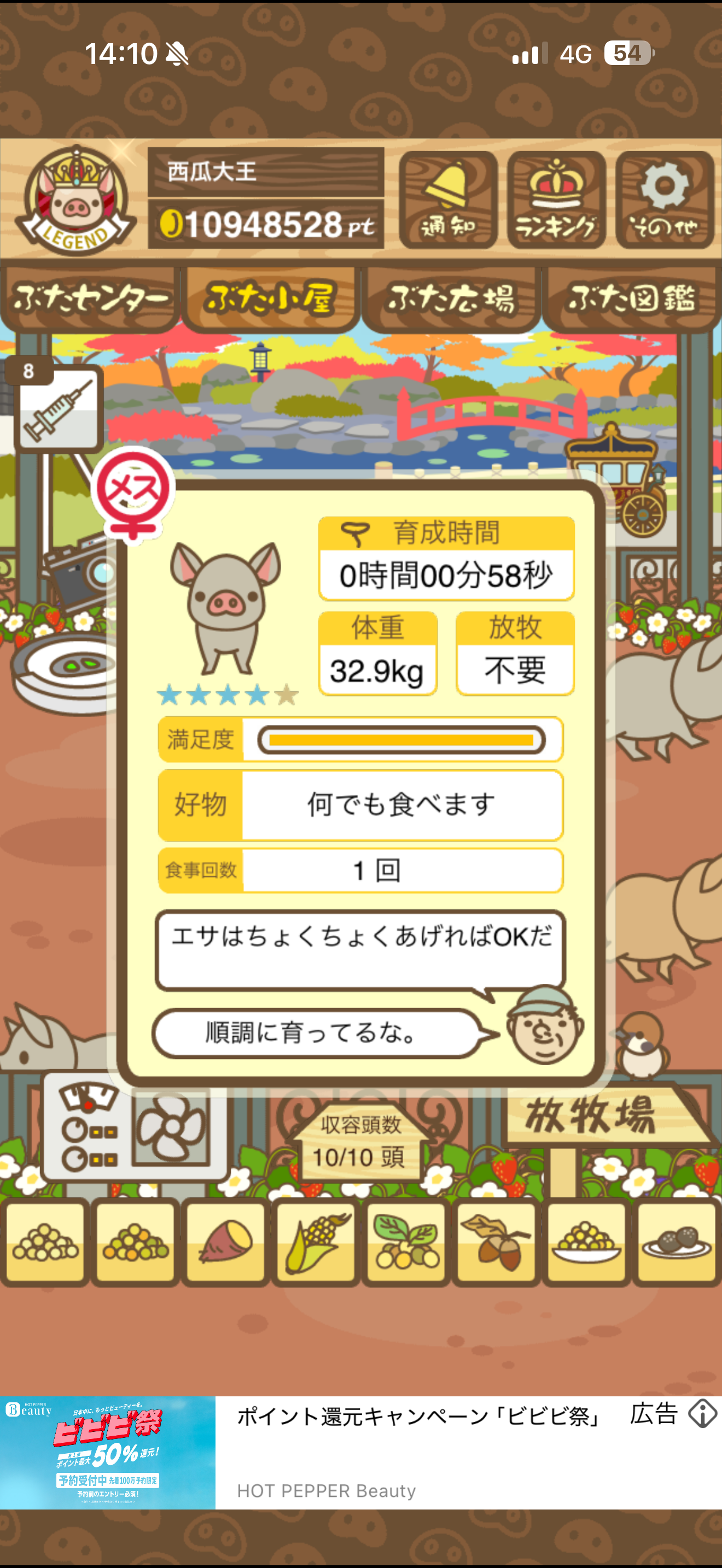This screenshot has width=722, height=1568.
Task: Open the ランキング crown button
Action: (x=556, y=200)
